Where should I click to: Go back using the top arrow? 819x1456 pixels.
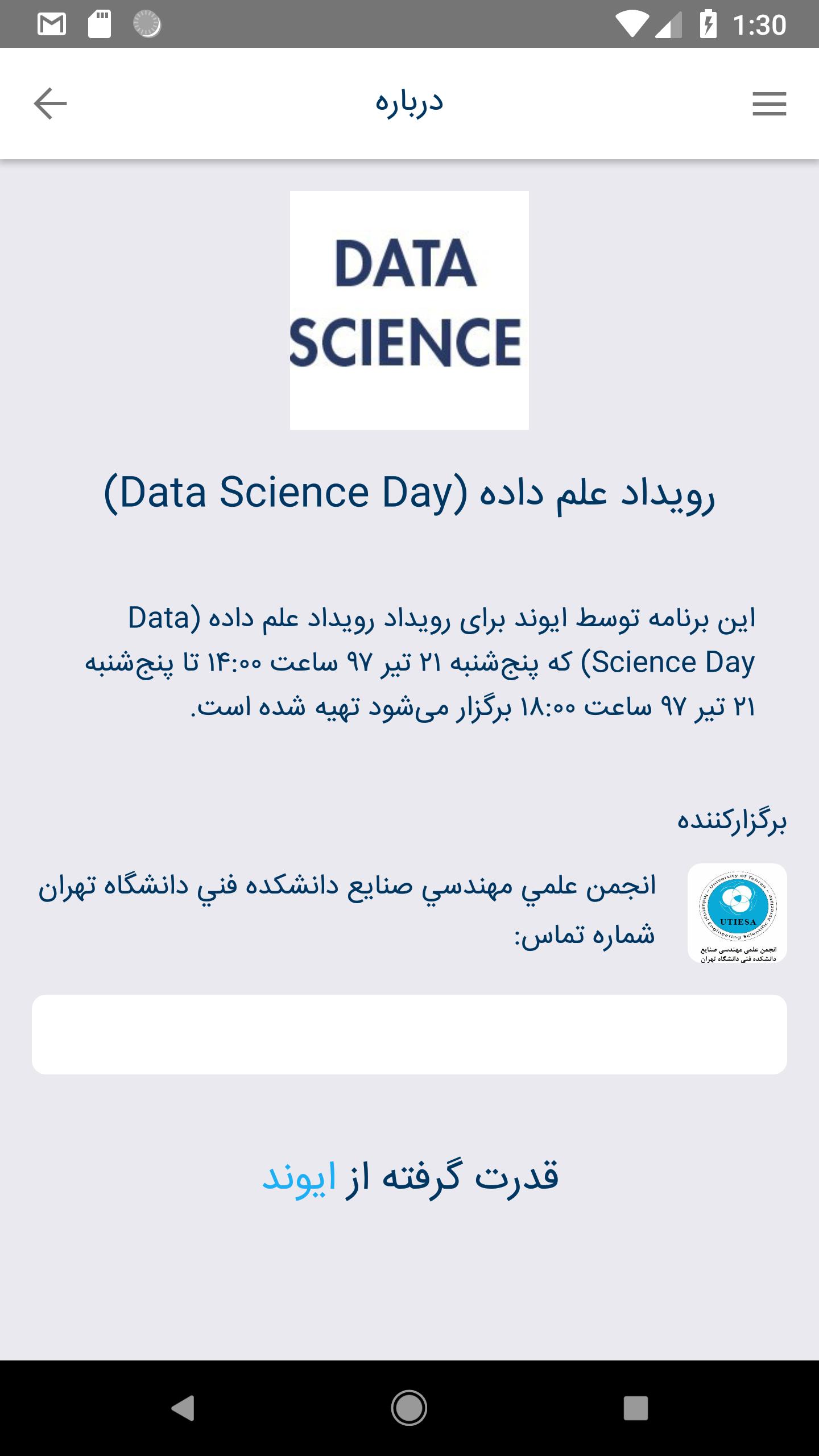[x=50, y=104]
